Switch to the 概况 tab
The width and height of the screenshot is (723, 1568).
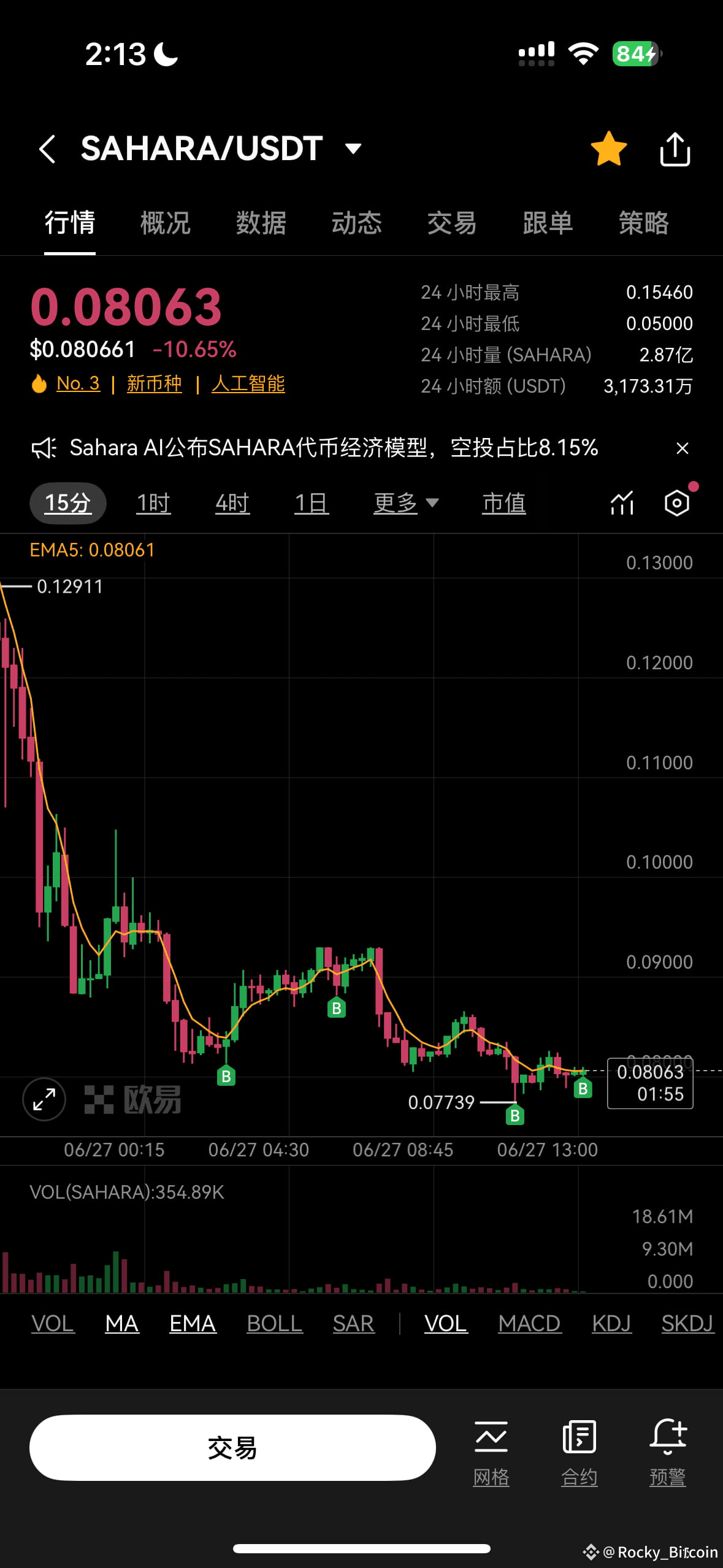point(165,223)
